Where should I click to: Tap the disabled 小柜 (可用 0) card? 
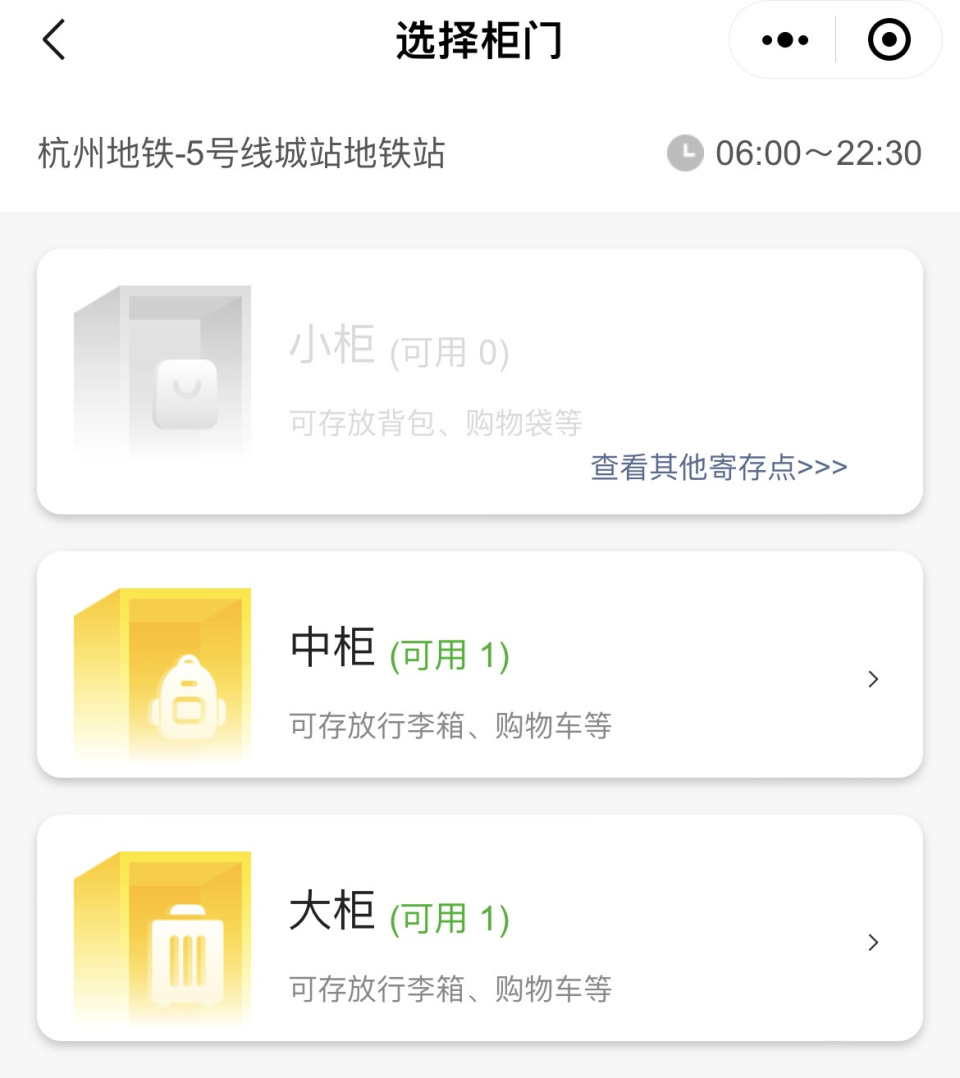480,380
